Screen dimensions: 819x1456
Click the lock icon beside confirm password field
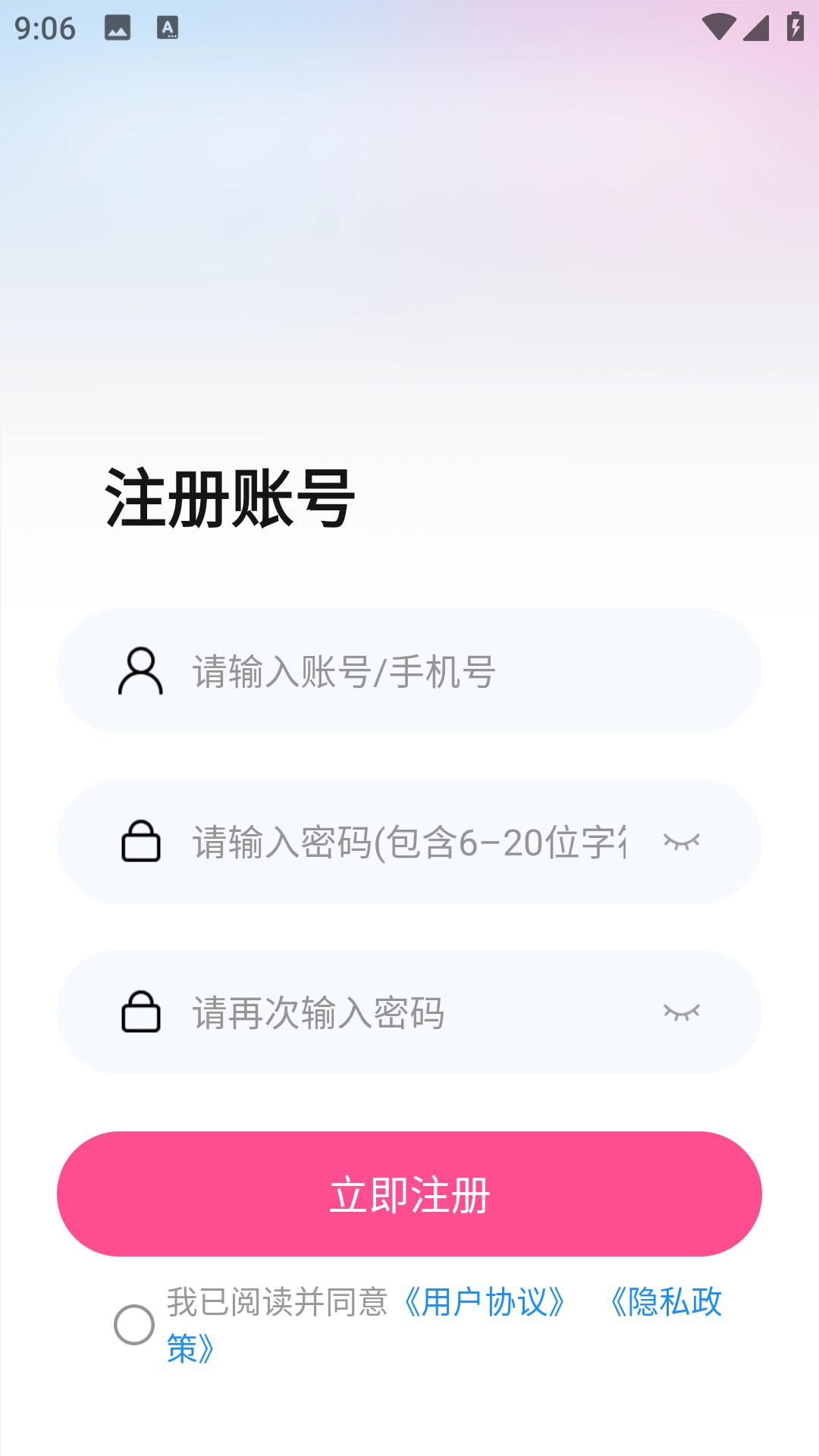click(141, 1012)
